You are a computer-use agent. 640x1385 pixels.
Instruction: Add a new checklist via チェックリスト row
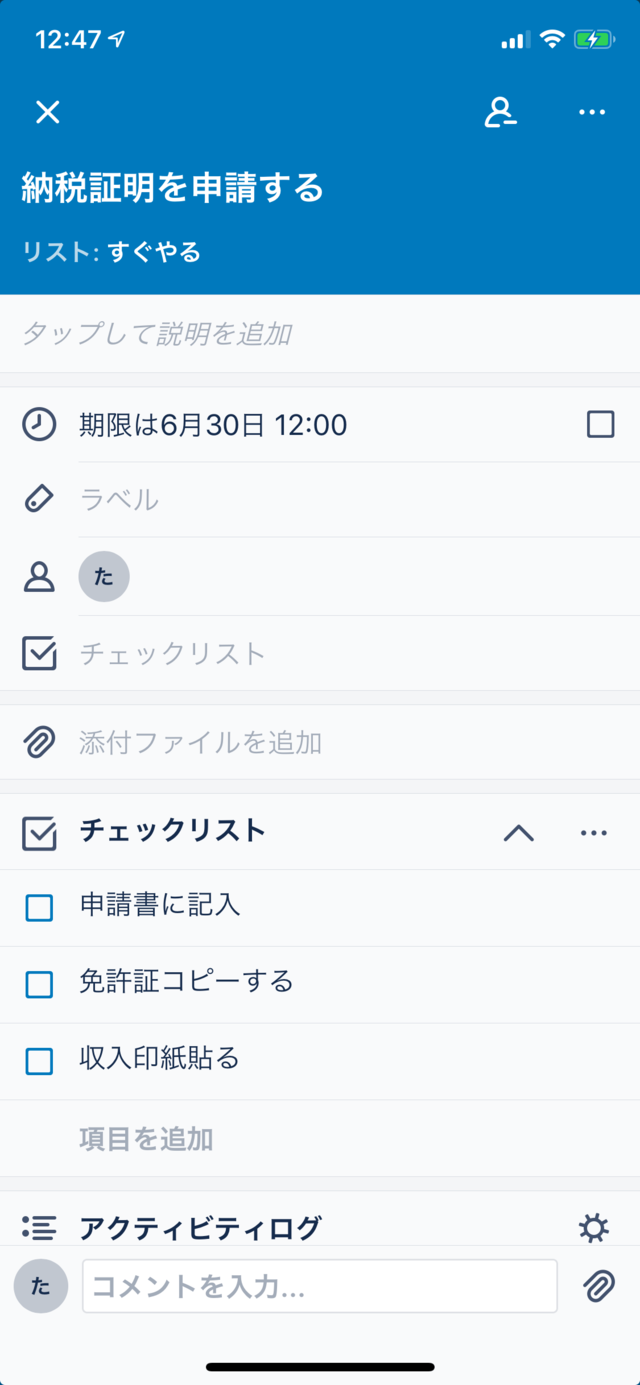pyautogui.click(x=320, y=654)
